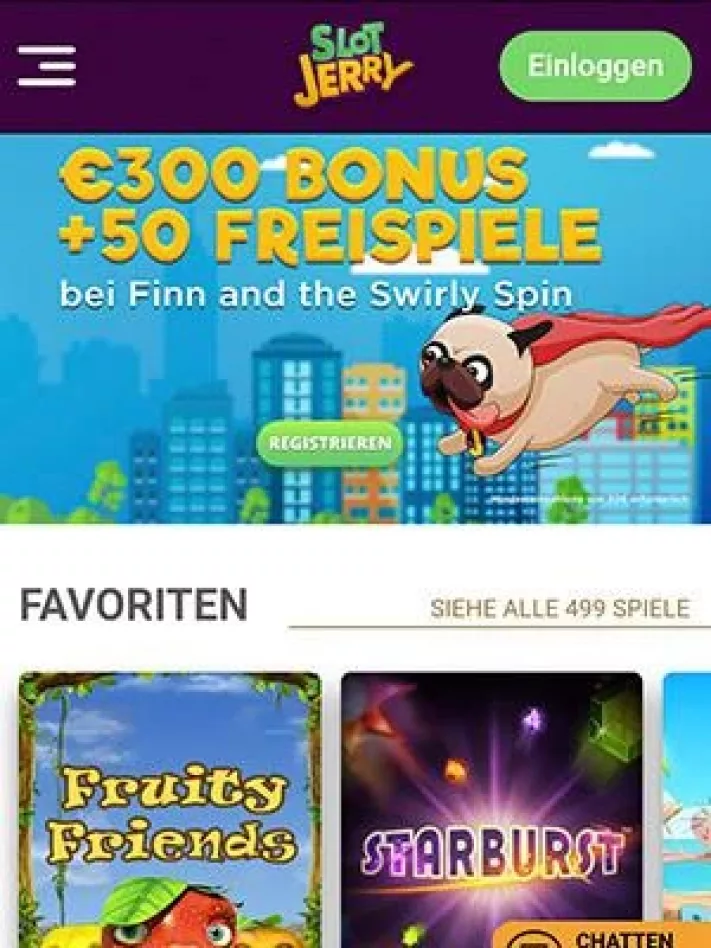Tap the Einloggen button

595,67
